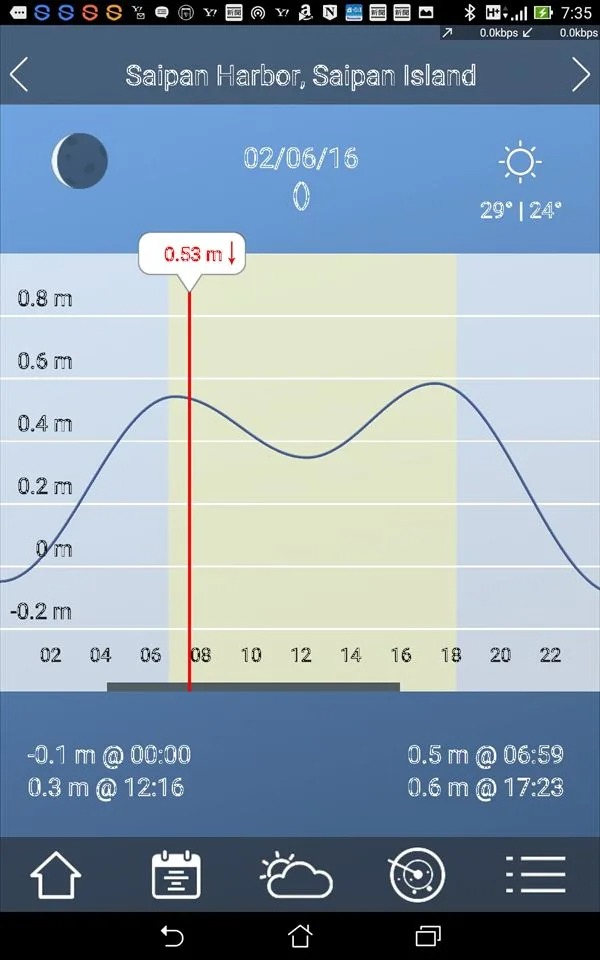The width and height of the screenshot is (600, 960).
Task: Open the list menu tab
Action: [x=536, y=874]
